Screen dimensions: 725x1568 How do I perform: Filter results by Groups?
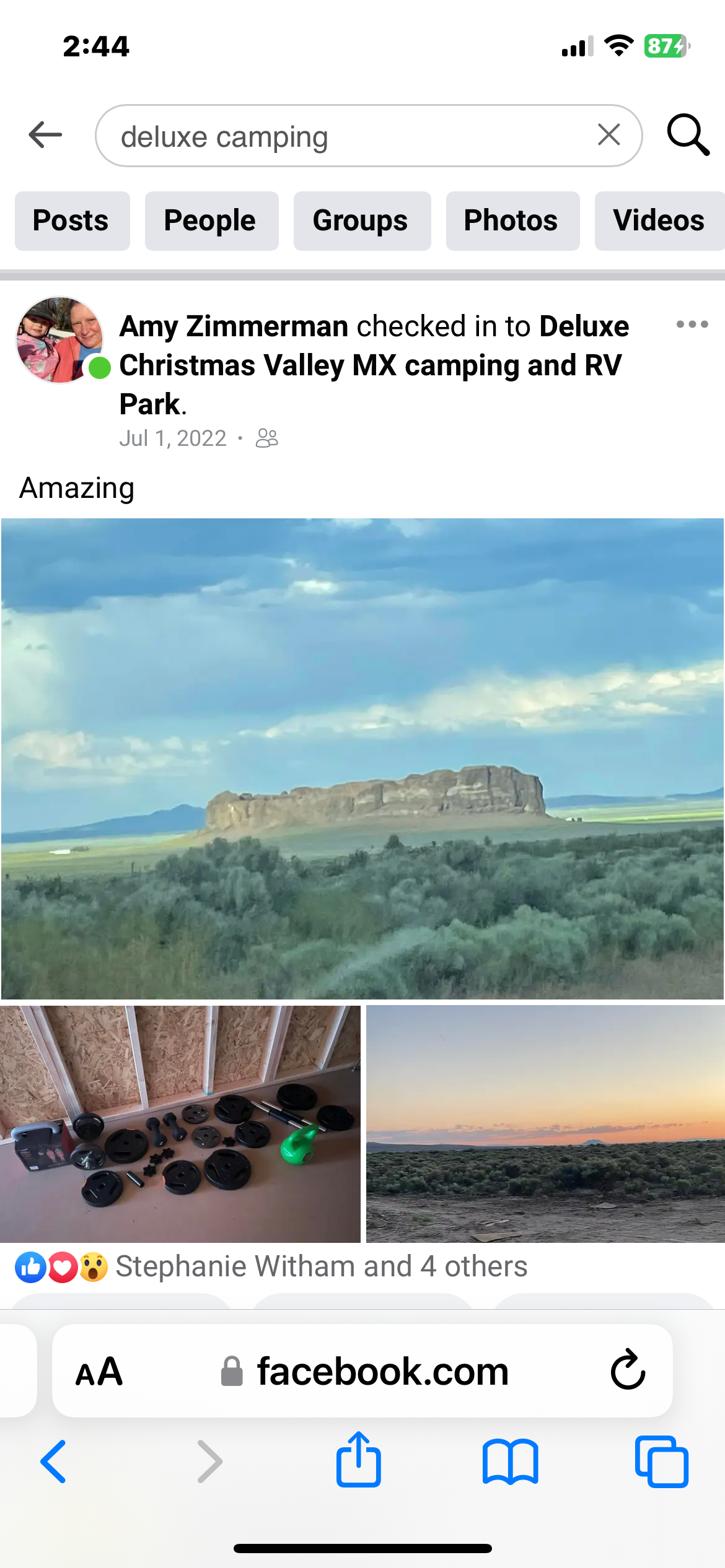[361, 221]
